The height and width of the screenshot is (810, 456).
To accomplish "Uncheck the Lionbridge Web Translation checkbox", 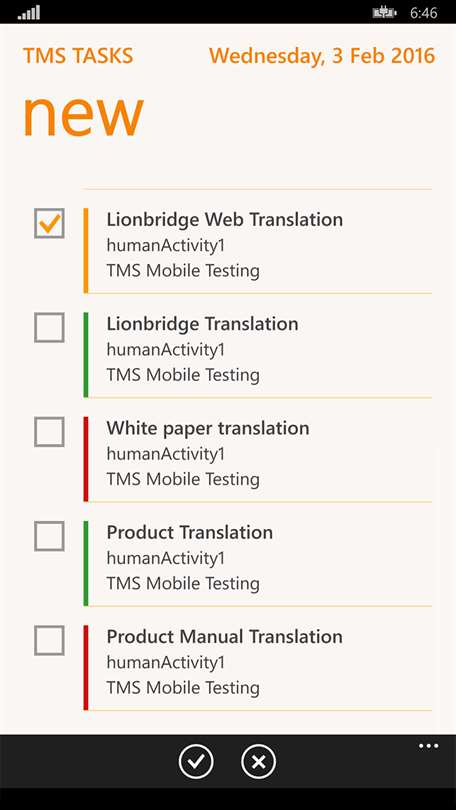I will (50, 223).
